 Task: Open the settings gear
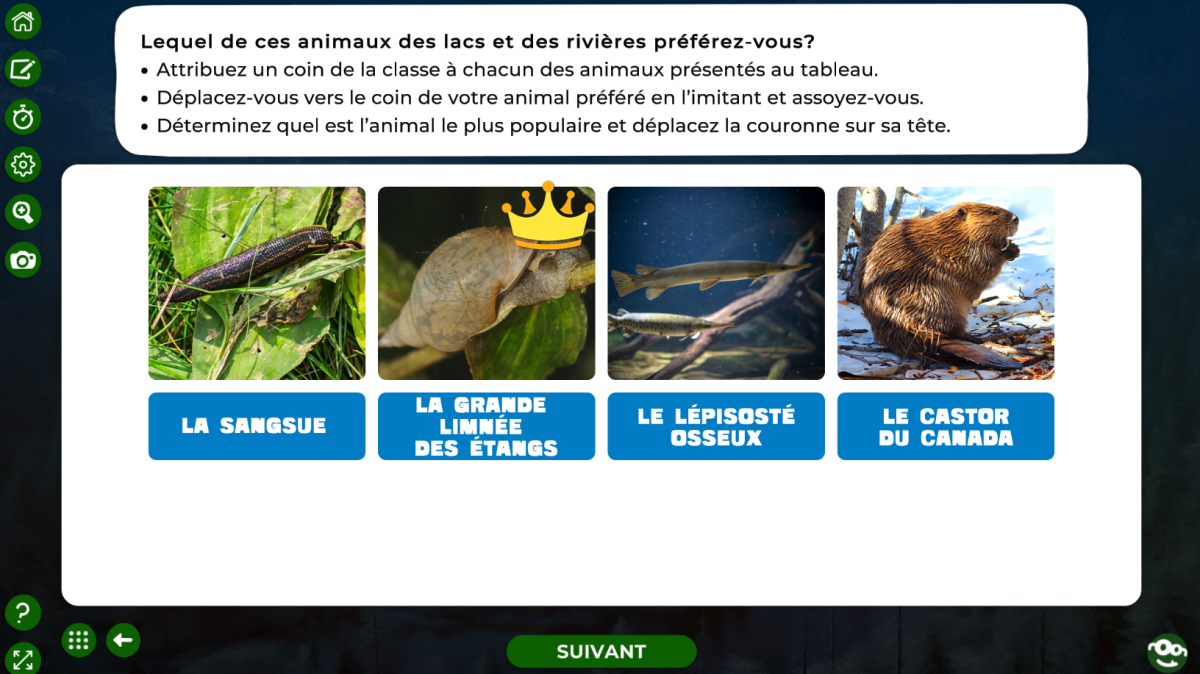click(22, 164)
